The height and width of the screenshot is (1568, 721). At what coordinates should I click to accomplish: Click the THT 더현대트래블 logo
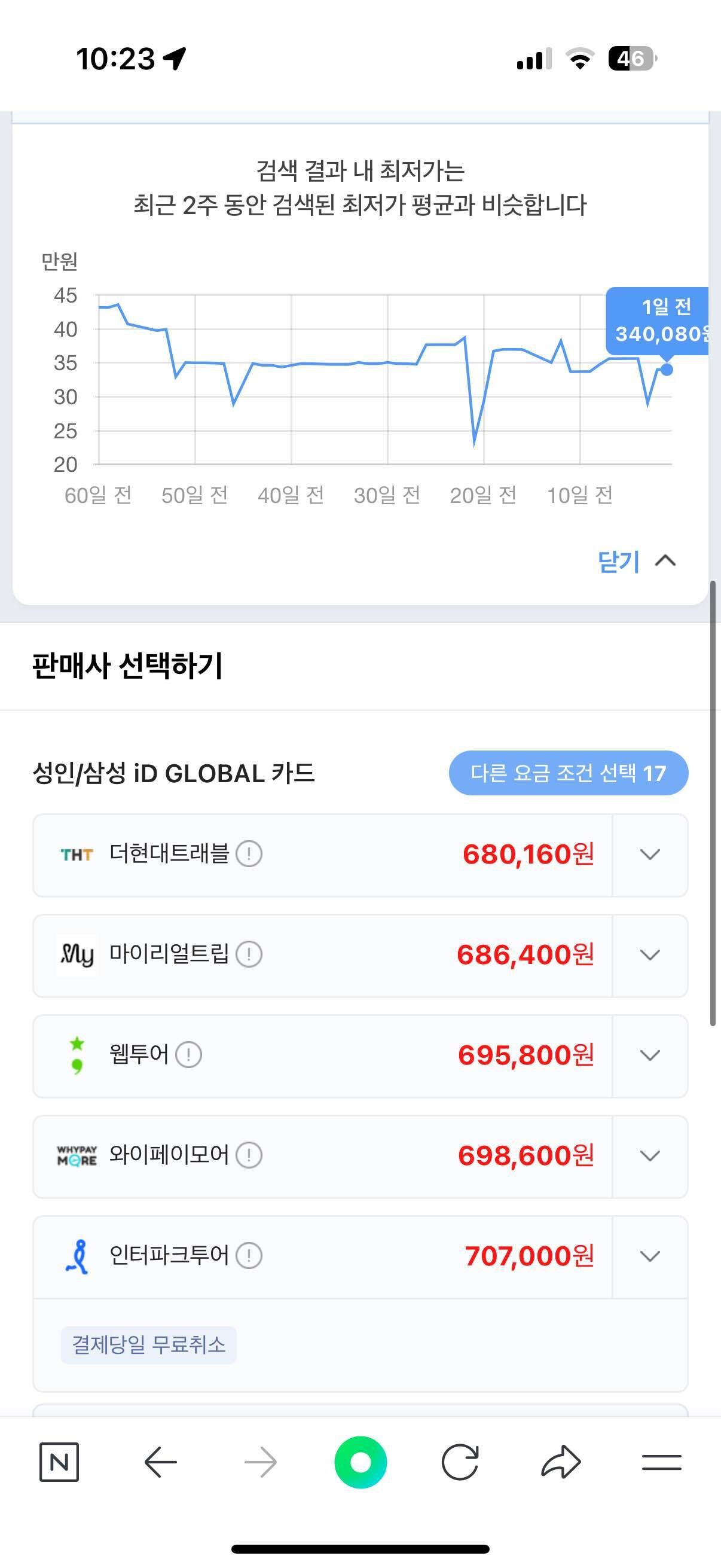point(75,854)
